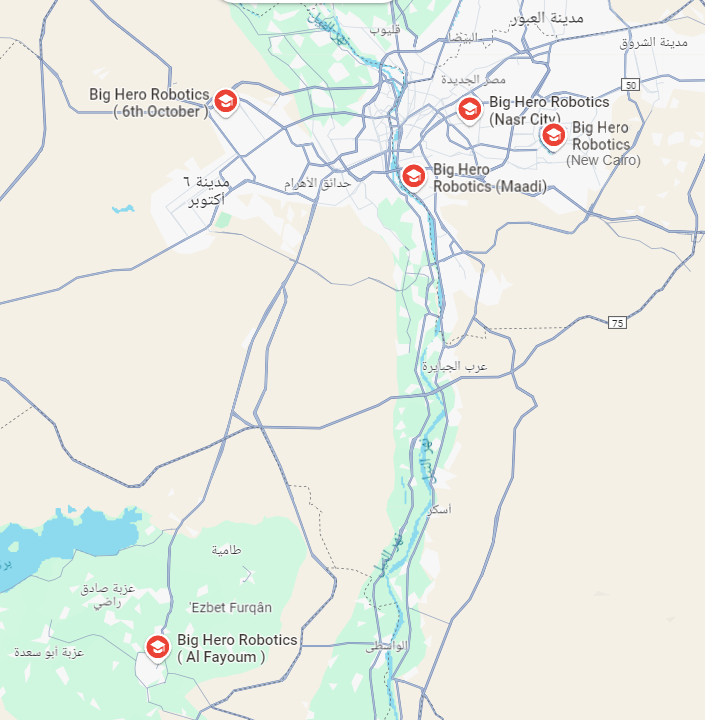Select the Big Hero Robotics Nasr City marker
The width and height of the screenshot is (705, 720).
(x=469, y=109)
